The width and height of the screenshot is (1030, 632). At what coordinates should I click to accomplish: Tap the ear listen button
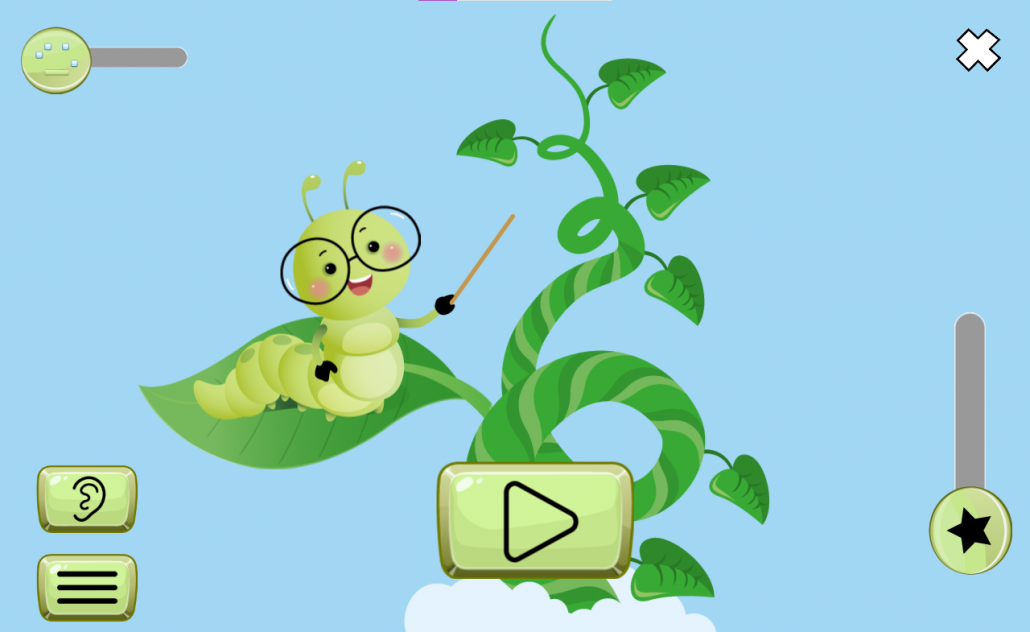tap(87, 498)
